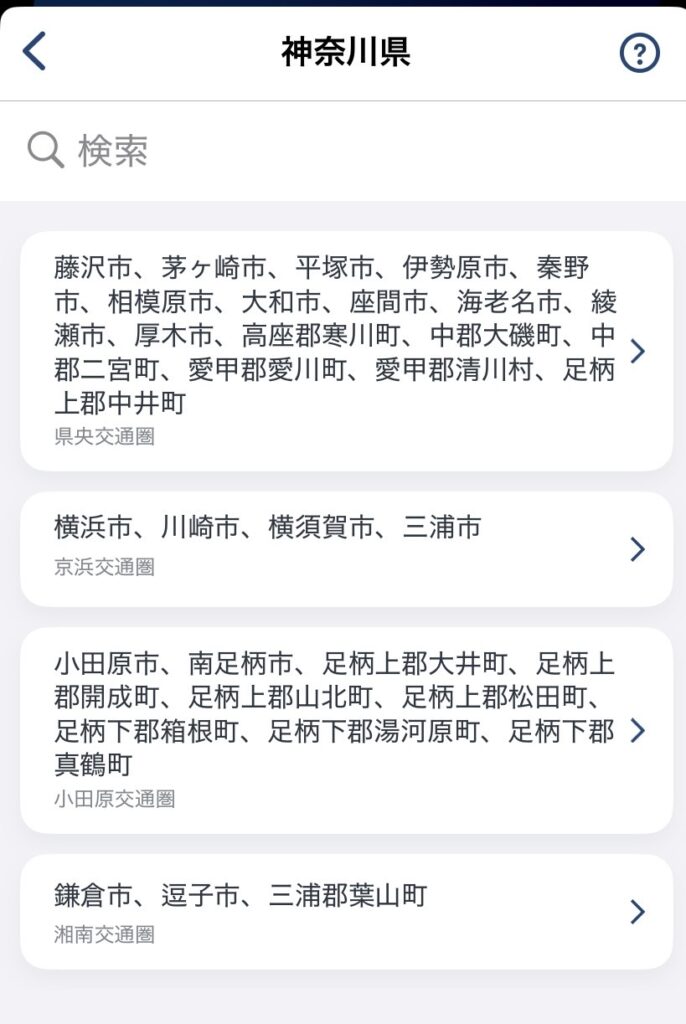Screen dimensions: 686x1024
Task: Tap the 検索 search field
Action: tap(343, 151)
